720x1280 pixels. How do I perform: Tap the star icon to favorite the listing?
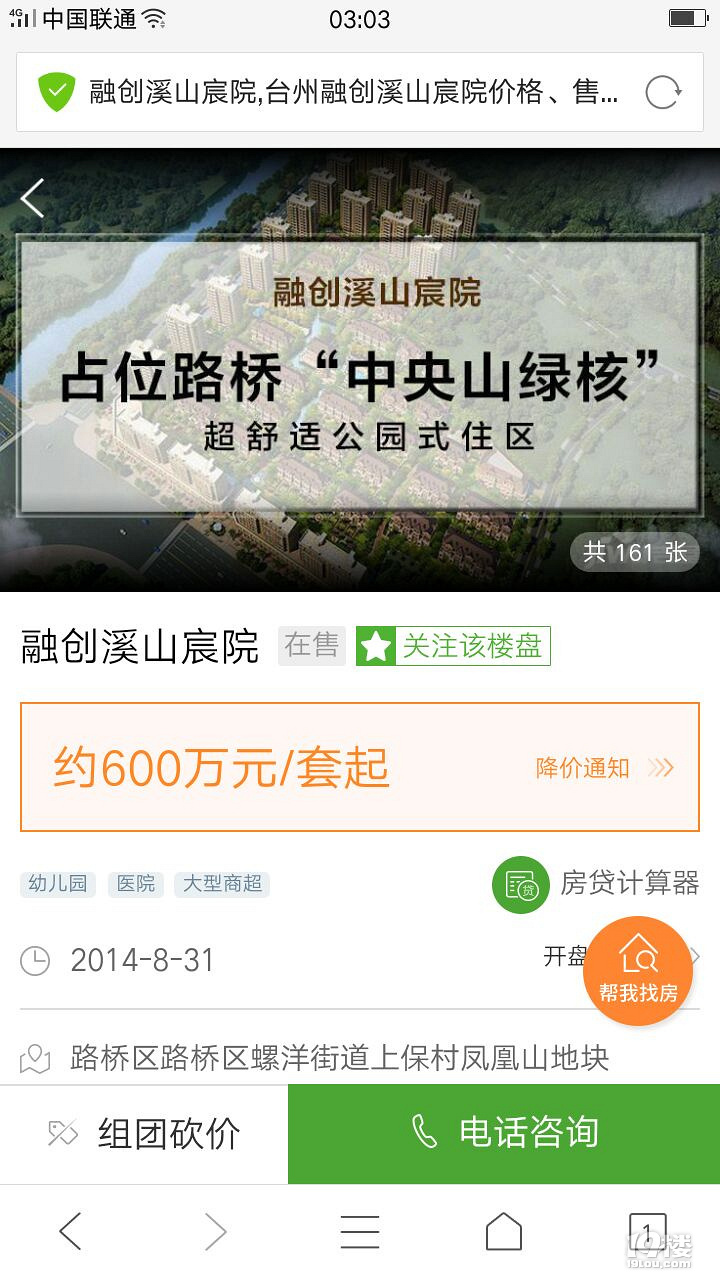(x=375, y=646)
